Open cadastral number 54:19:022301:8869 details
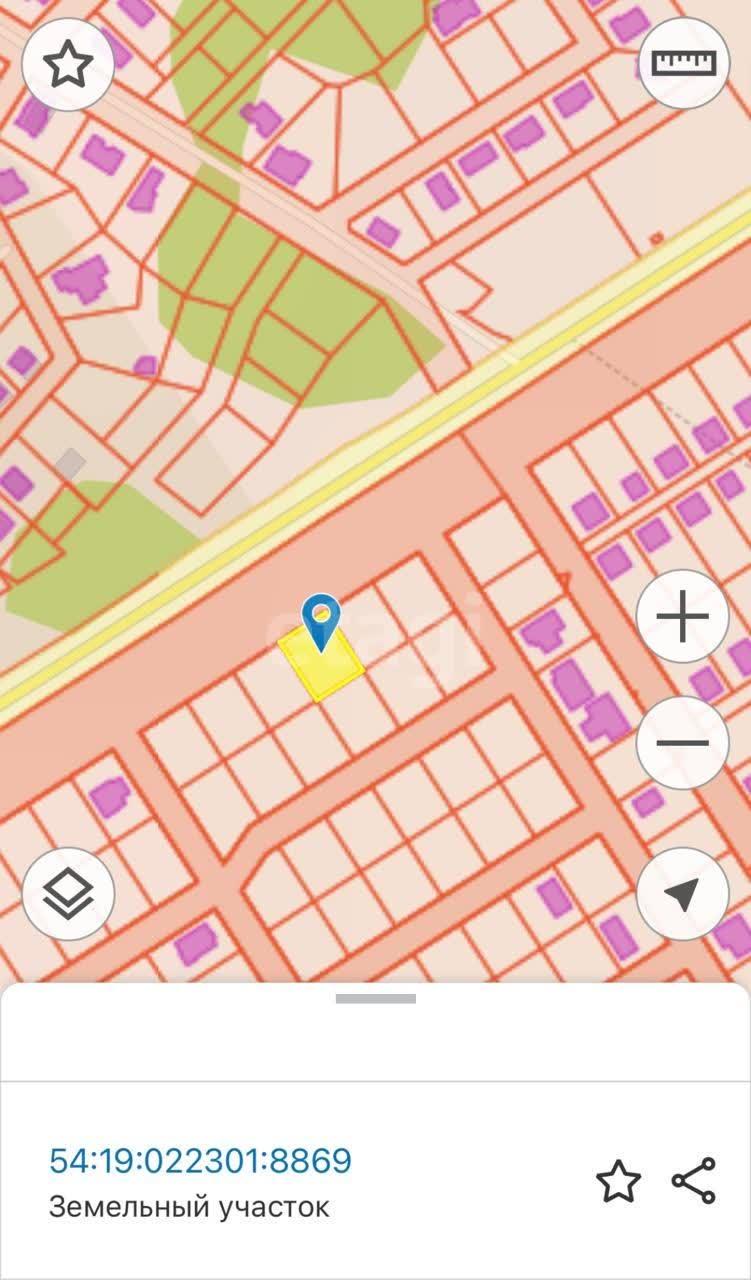The width and height of the screenshot is (751, 1280). click(200, 1161)
